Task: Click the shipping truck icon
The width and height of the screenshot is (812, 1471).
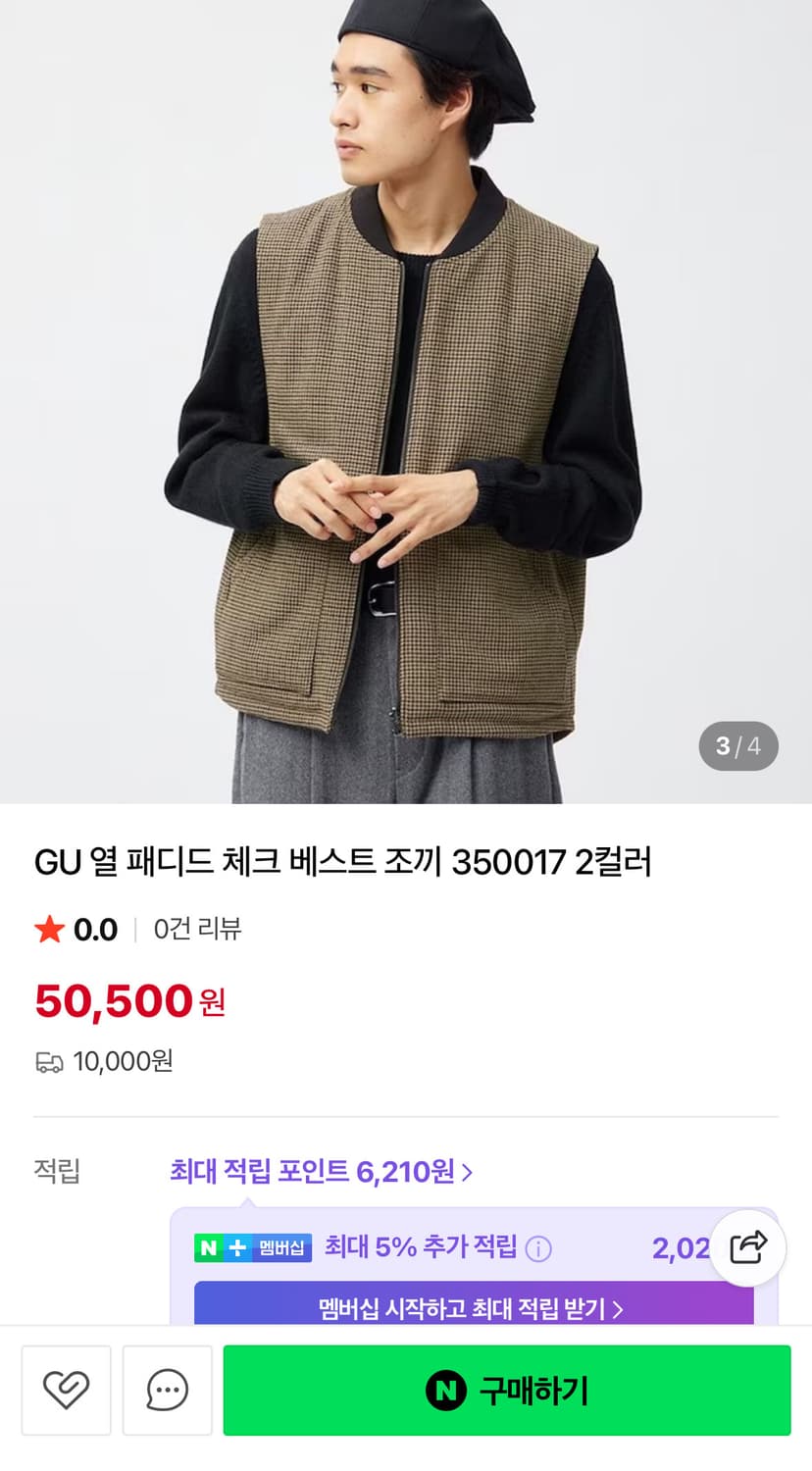Action: pyautogui.click(x=46, y=1061)
